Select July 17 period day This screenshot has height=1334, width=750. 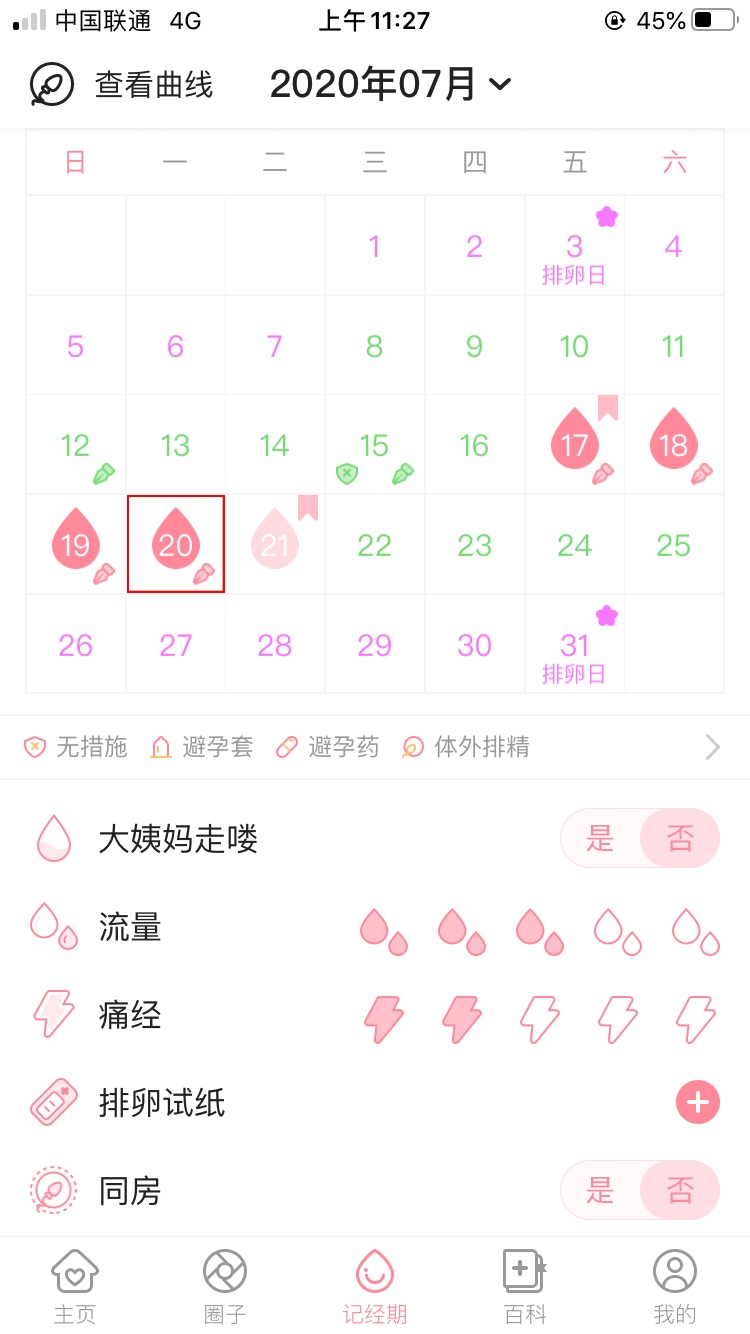pos(575,445)
